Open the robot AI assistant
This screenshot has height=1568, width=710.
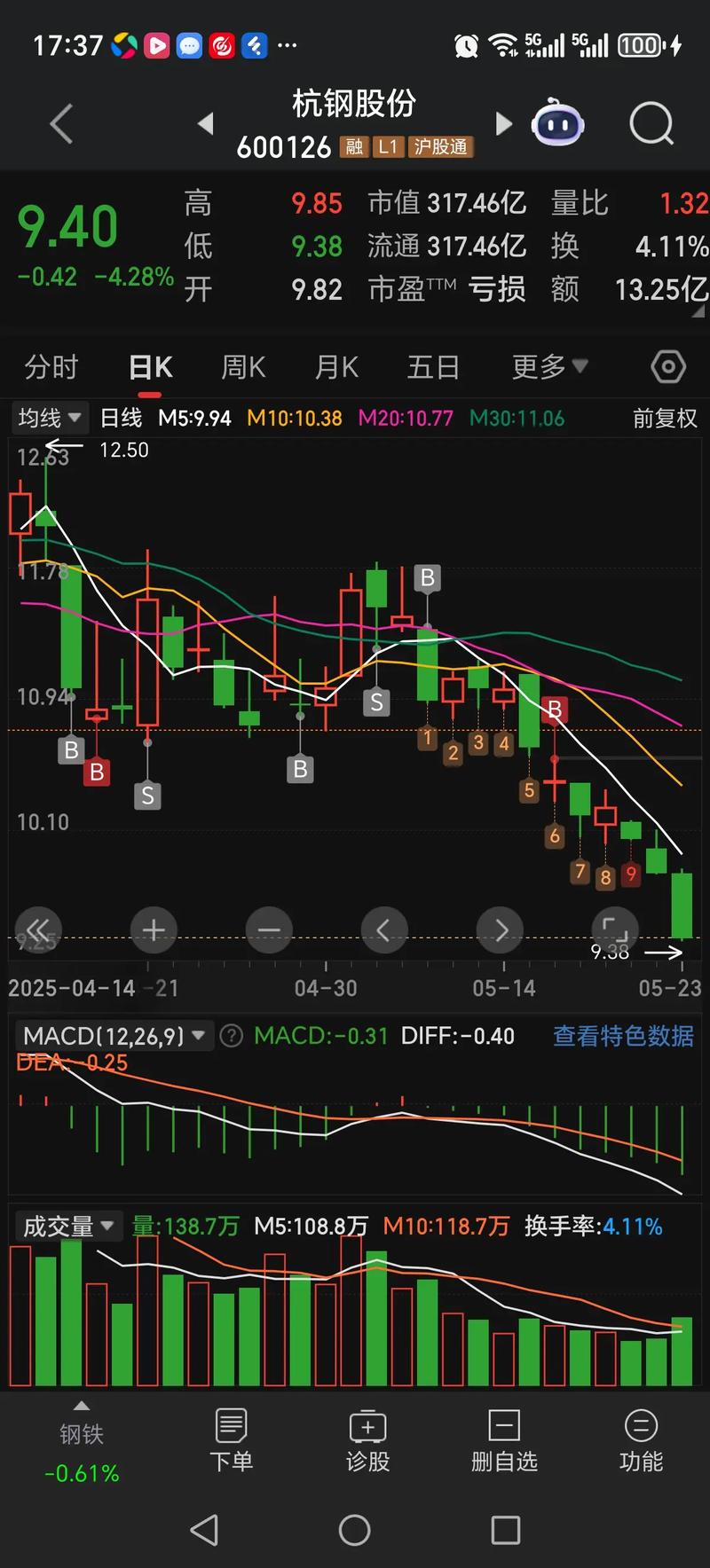click(x=557, y=123)
